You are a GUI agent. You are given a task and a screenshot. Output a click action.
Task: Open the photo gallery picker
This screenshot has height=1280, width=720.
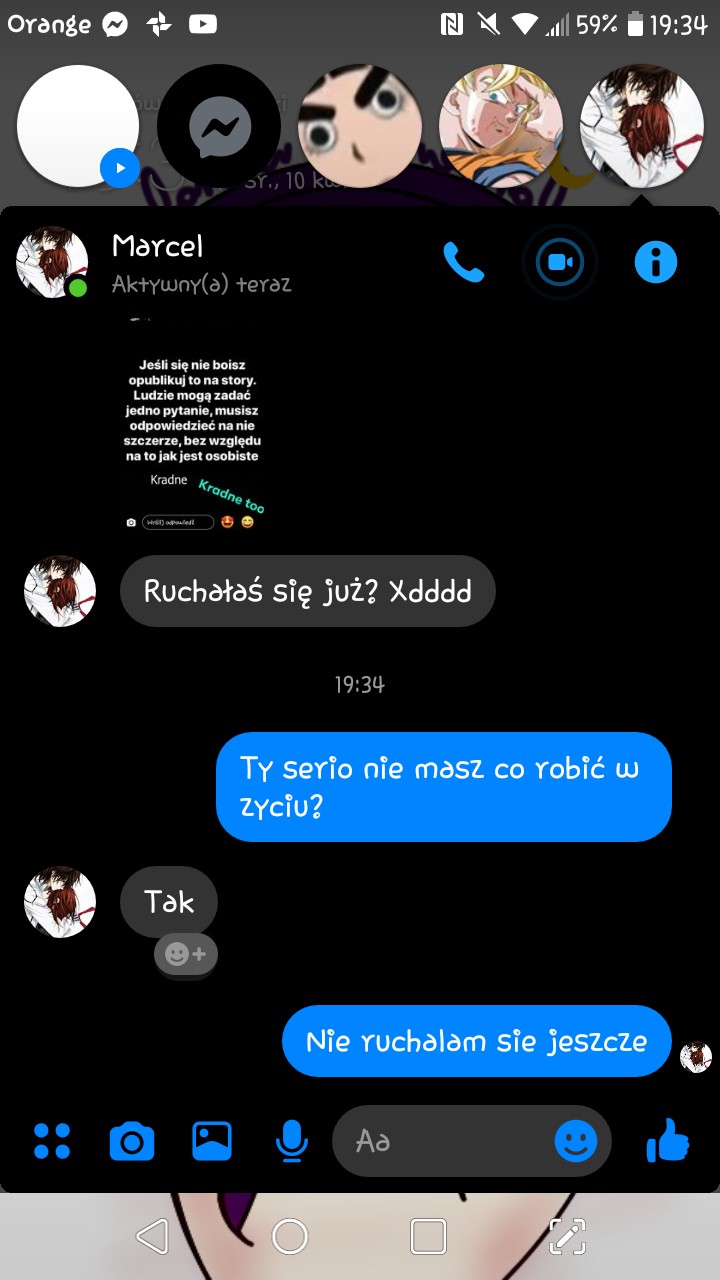click(212, 1141)
